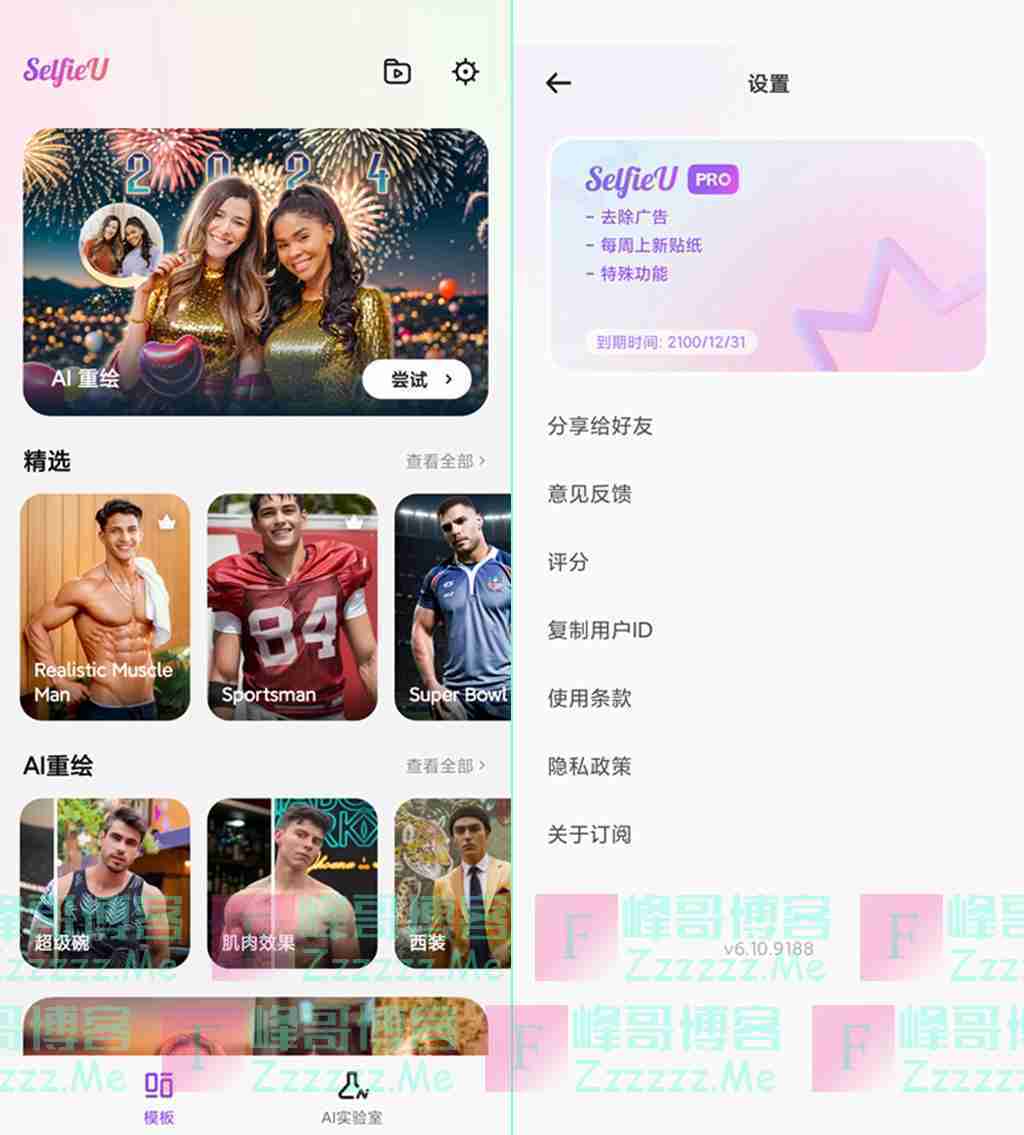1024x1135 pixels.
Task: Open the Realistic Muscle Man template
Action: click(x=105, y=606)
